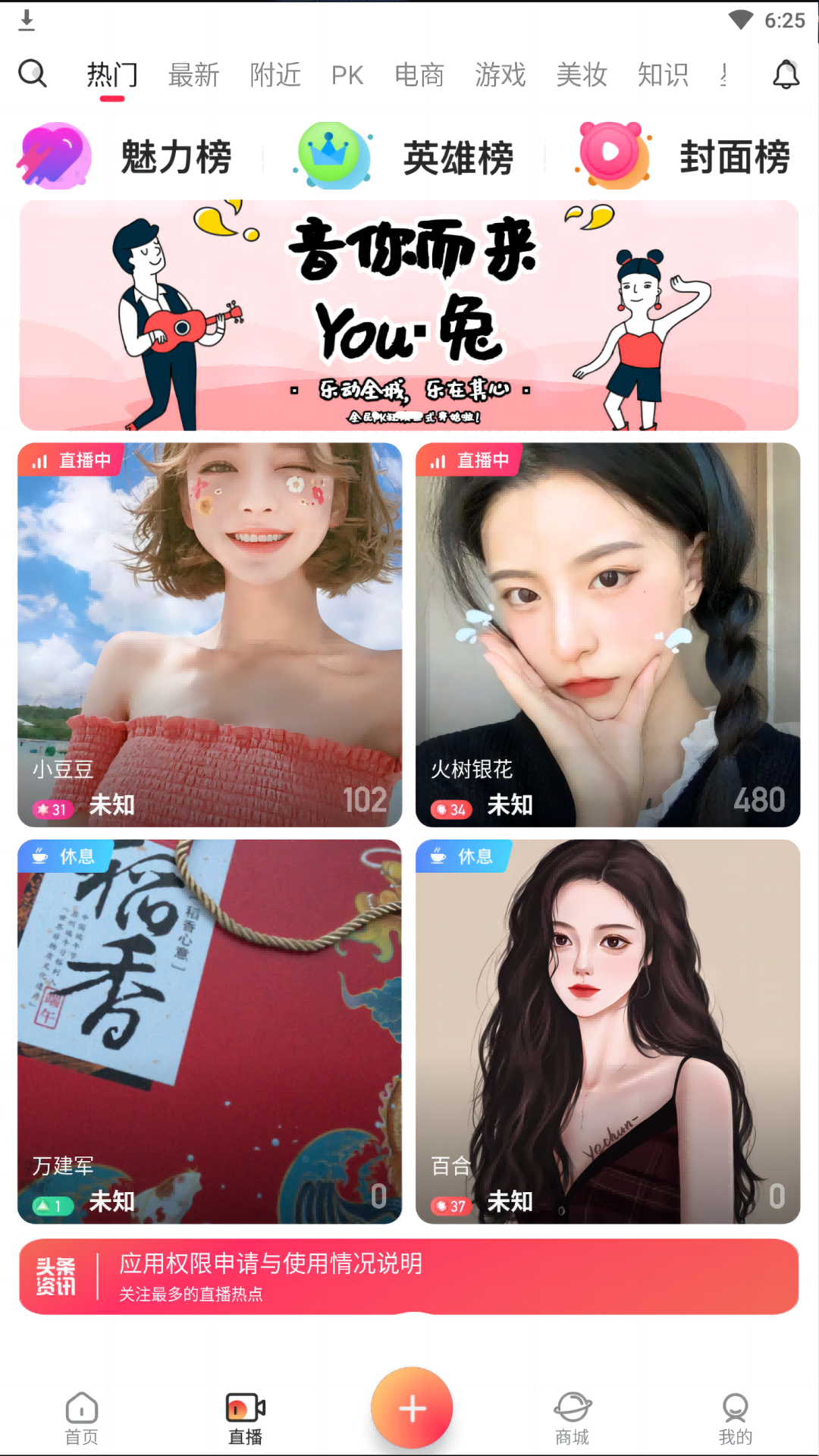Select the PK tab

(347, 75)
